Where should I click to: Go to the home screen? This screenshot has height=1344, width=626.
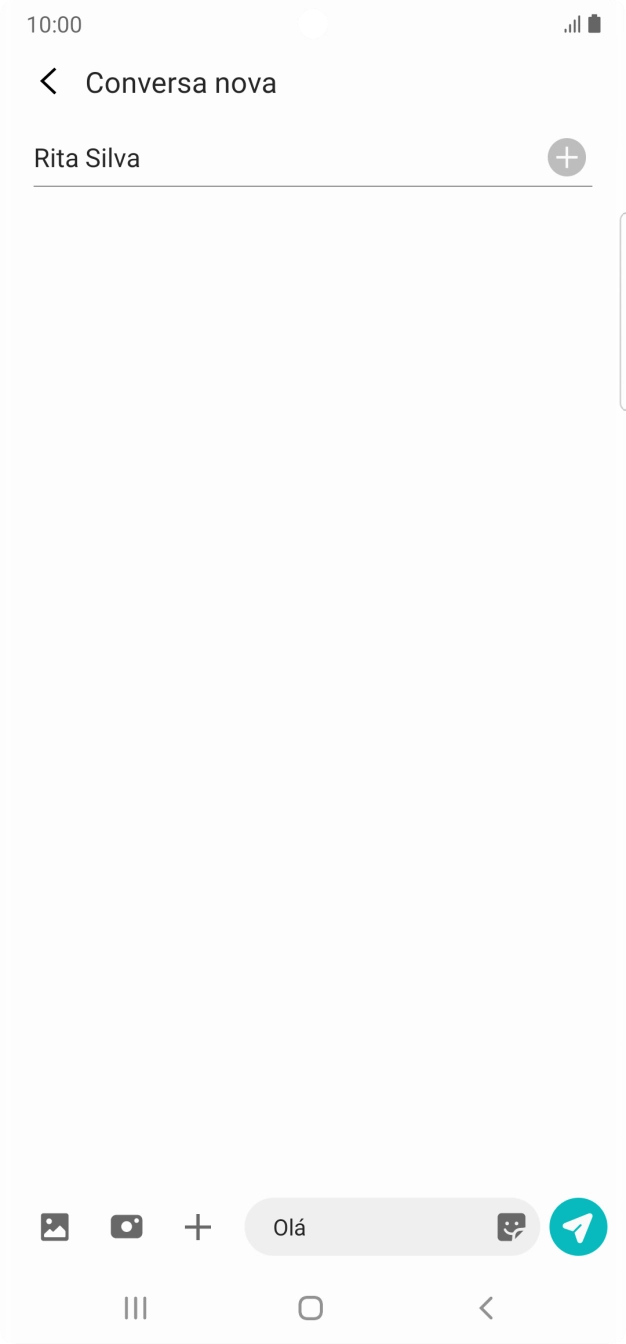311,1307
